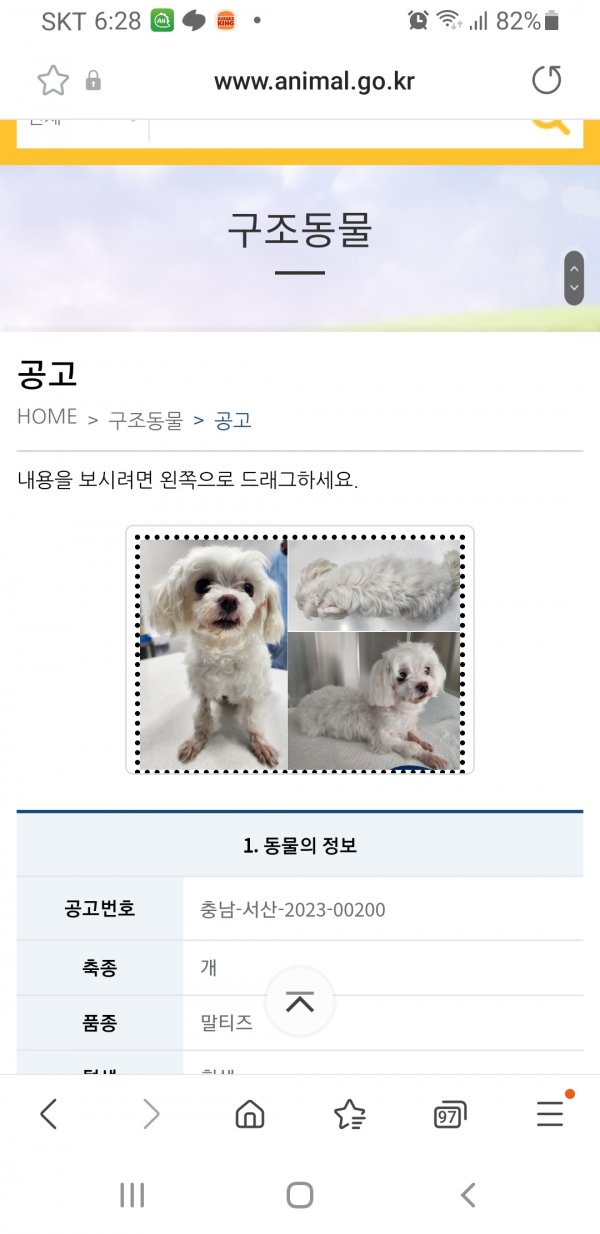
Task: Jump to the top with the up-arrow button
Action: pos(300,1002)
